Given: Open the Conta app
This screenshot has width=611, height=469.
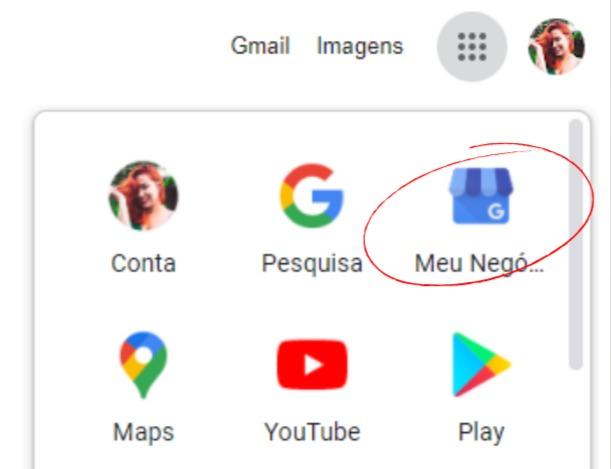Looking at the screenshot, I should (x=143, y=215).
